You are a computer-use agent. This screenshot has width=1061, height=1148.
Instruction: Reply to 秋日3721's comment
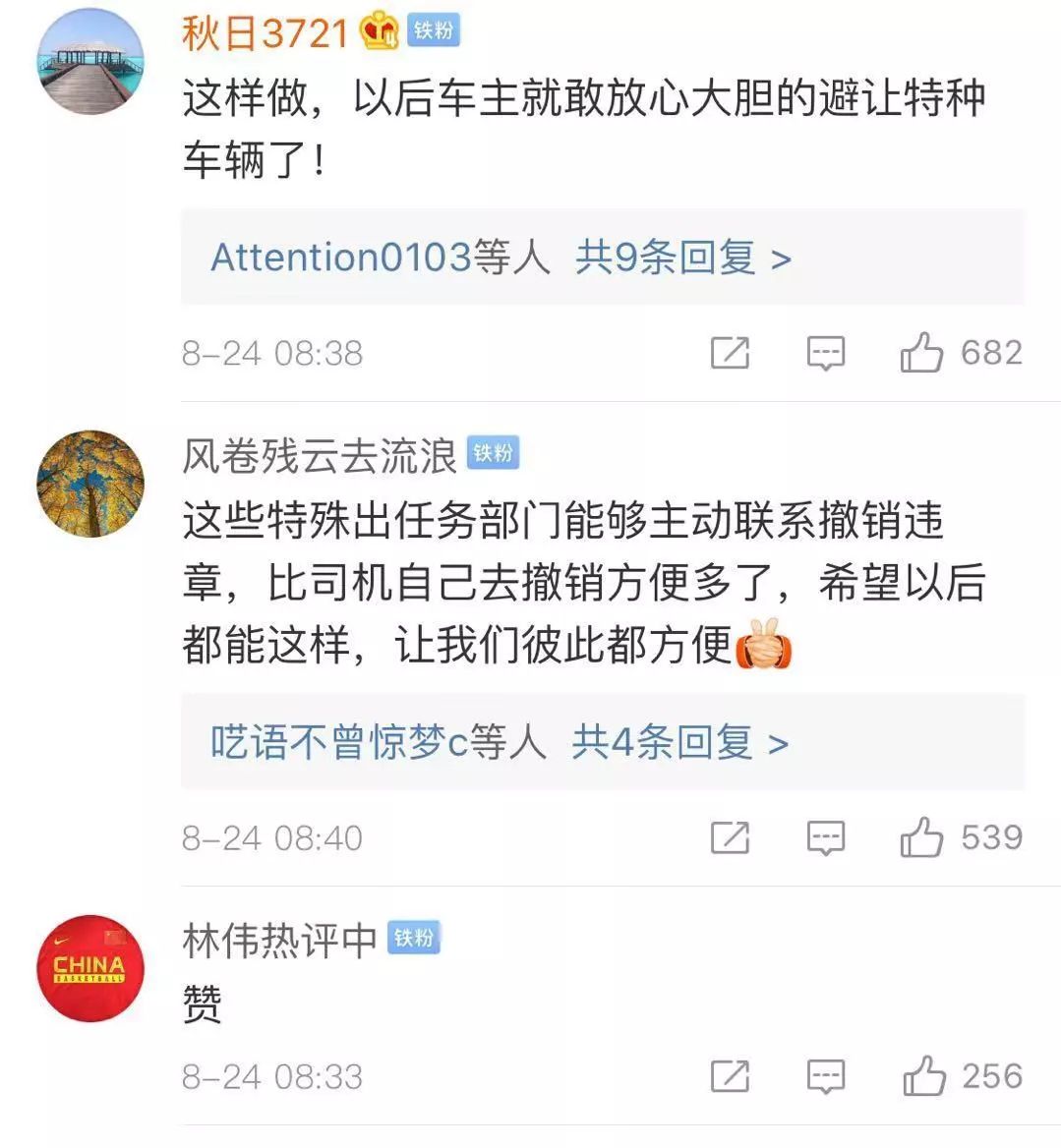(825, 353)
